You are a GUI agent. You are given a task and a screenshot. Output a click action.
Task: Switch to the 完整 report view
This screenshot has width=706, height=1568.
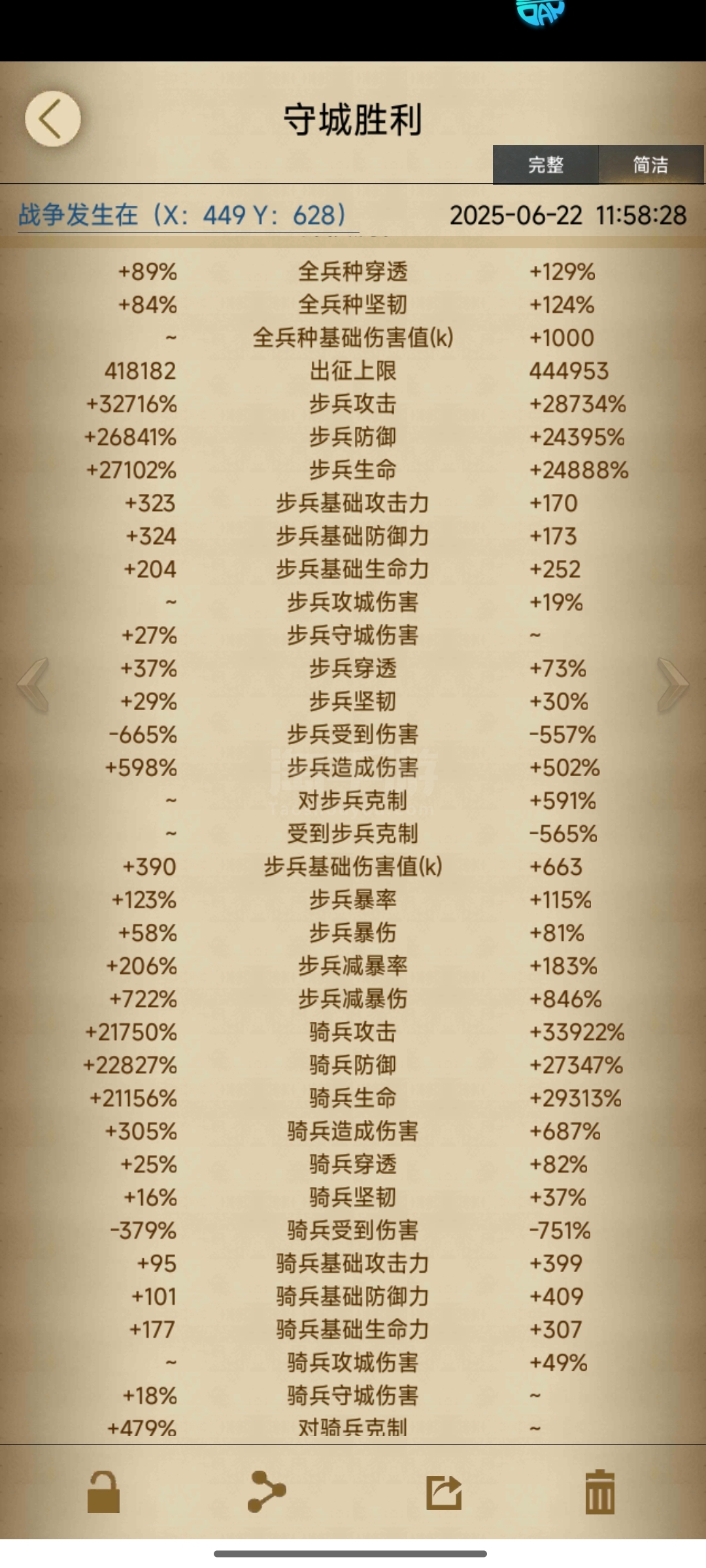tap(546, 165)
